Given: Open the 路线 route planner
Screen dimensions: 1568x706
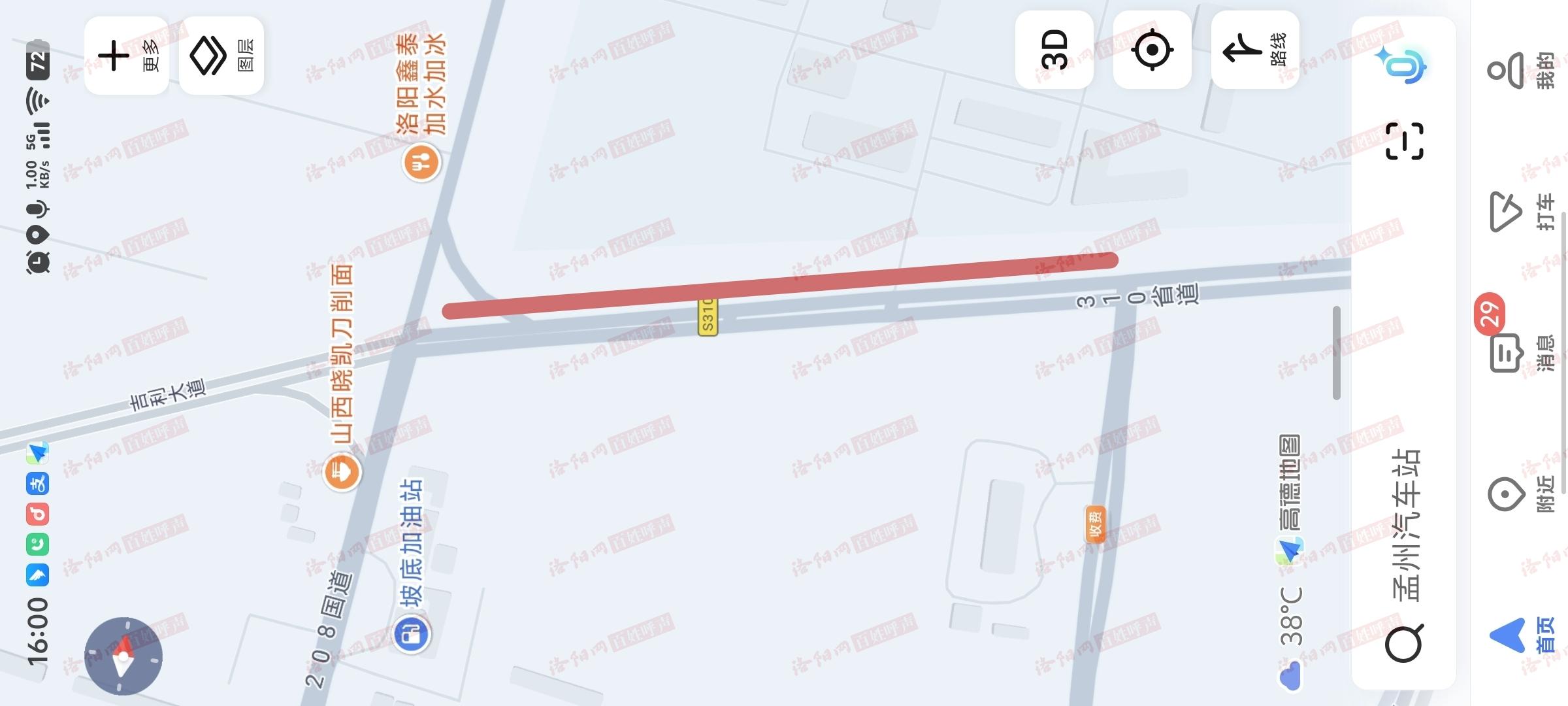Looking at the screenshot, I should pyautogui.click(x=1254, y=50).
